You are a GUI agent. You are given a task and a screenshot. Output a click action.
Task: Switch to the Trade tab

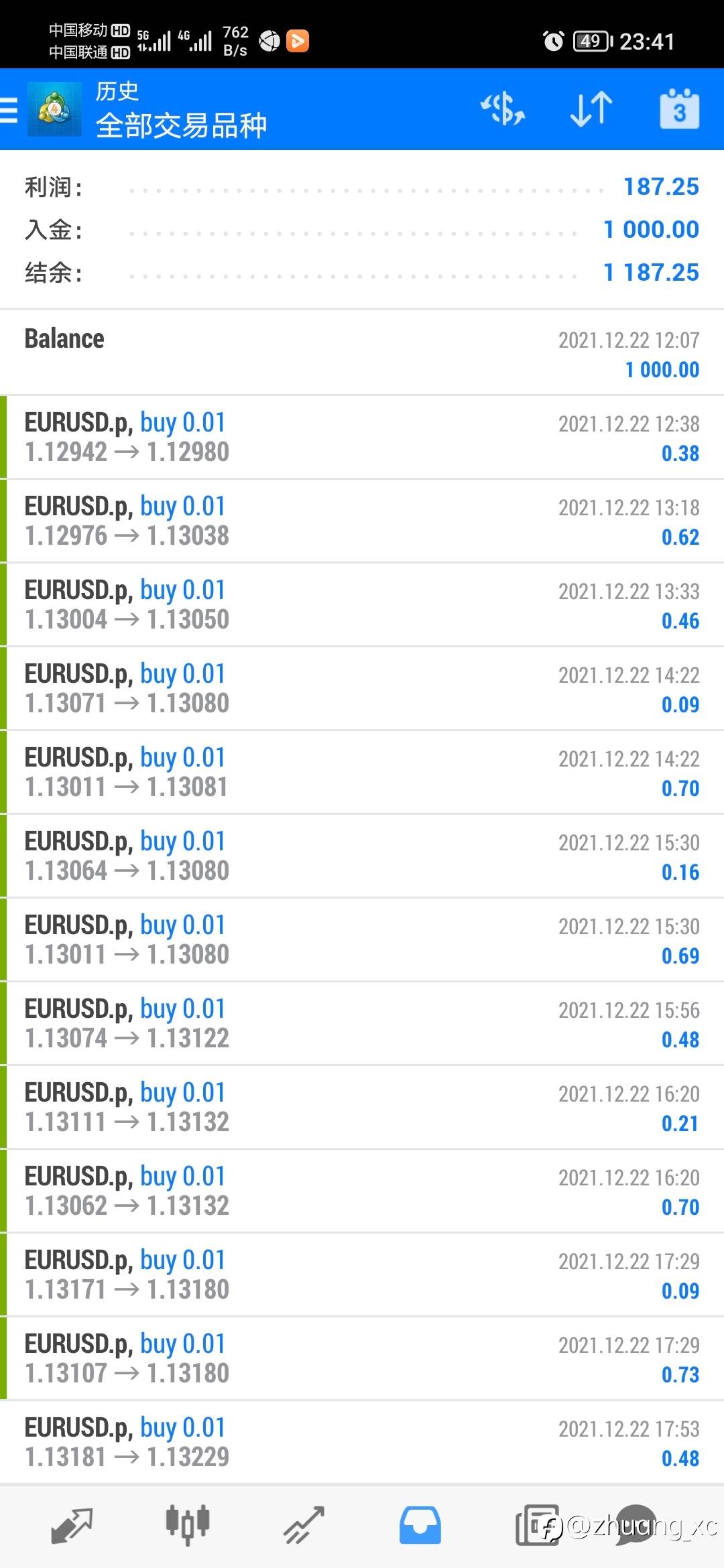point(304,1525)
